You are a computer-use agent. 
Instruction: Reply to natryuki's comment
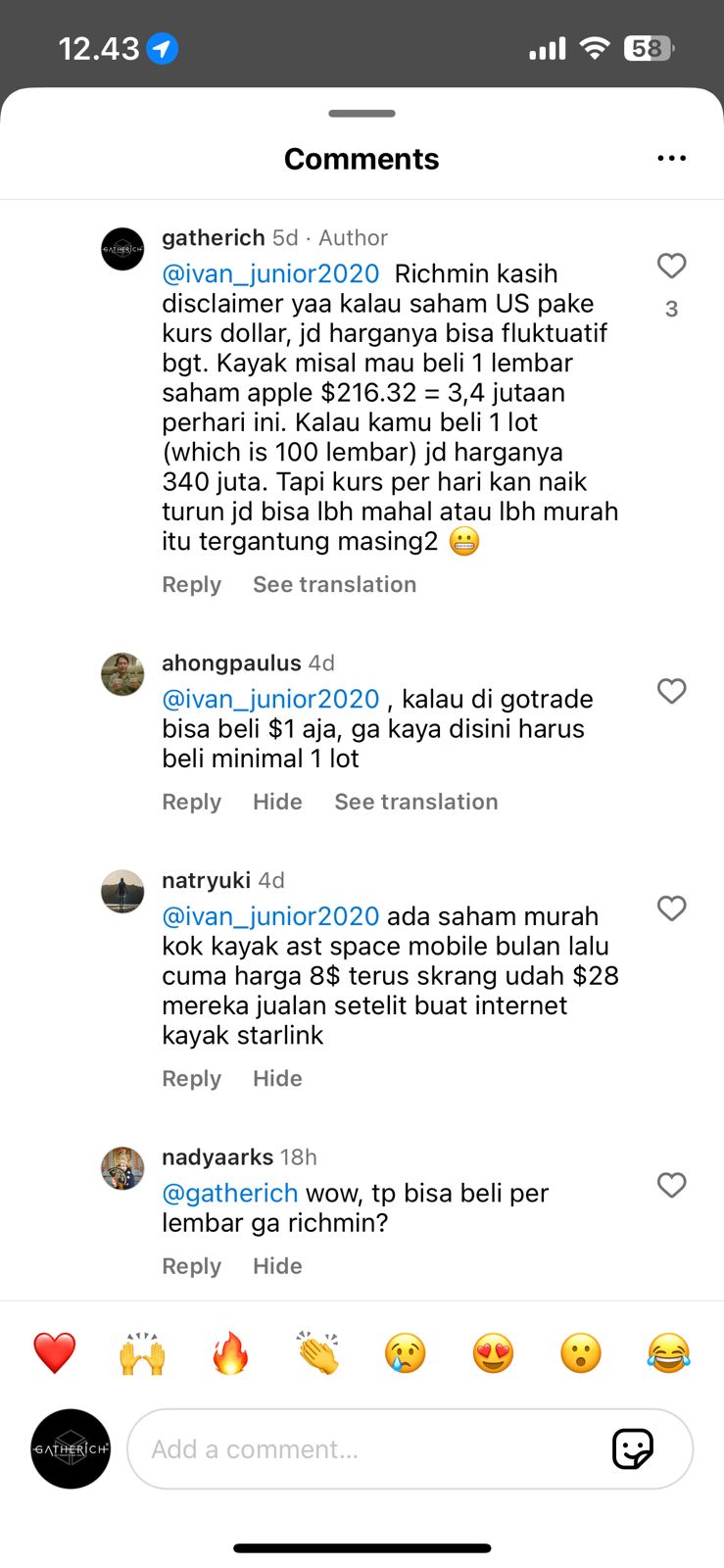[191, 1079]
